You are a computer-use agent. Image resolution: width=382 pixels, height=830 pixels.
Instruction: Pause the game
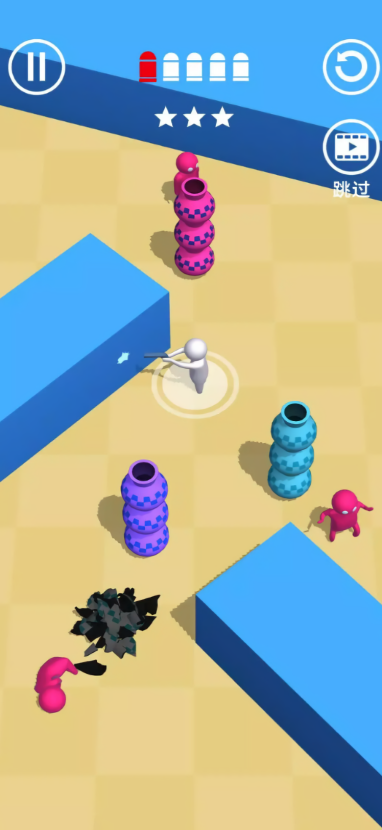[37, 67]
